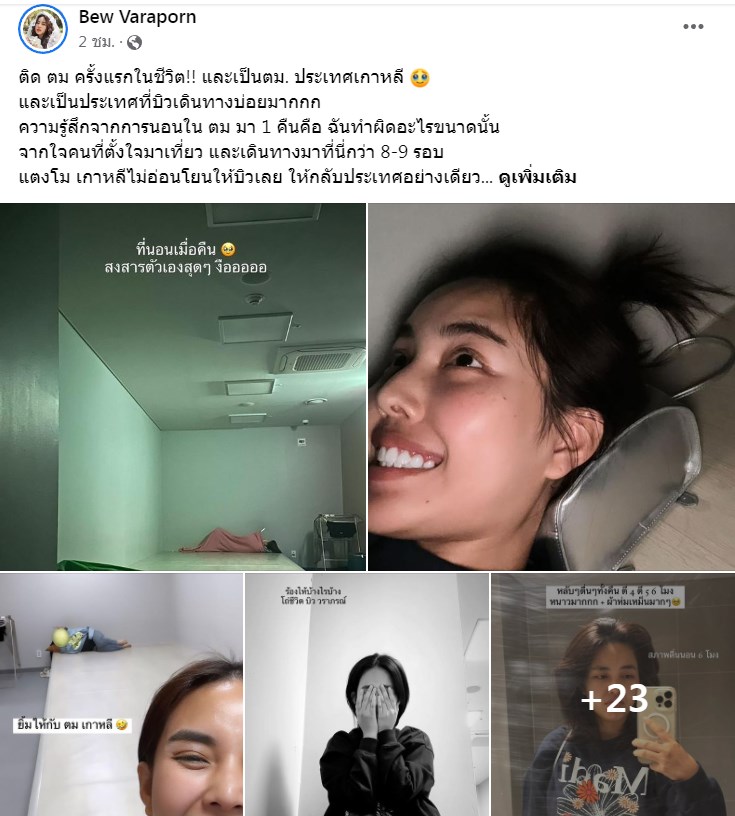The image size is (735, 816).
Task: Open the green room photo with bed
Action: click(x=183, y=387)
